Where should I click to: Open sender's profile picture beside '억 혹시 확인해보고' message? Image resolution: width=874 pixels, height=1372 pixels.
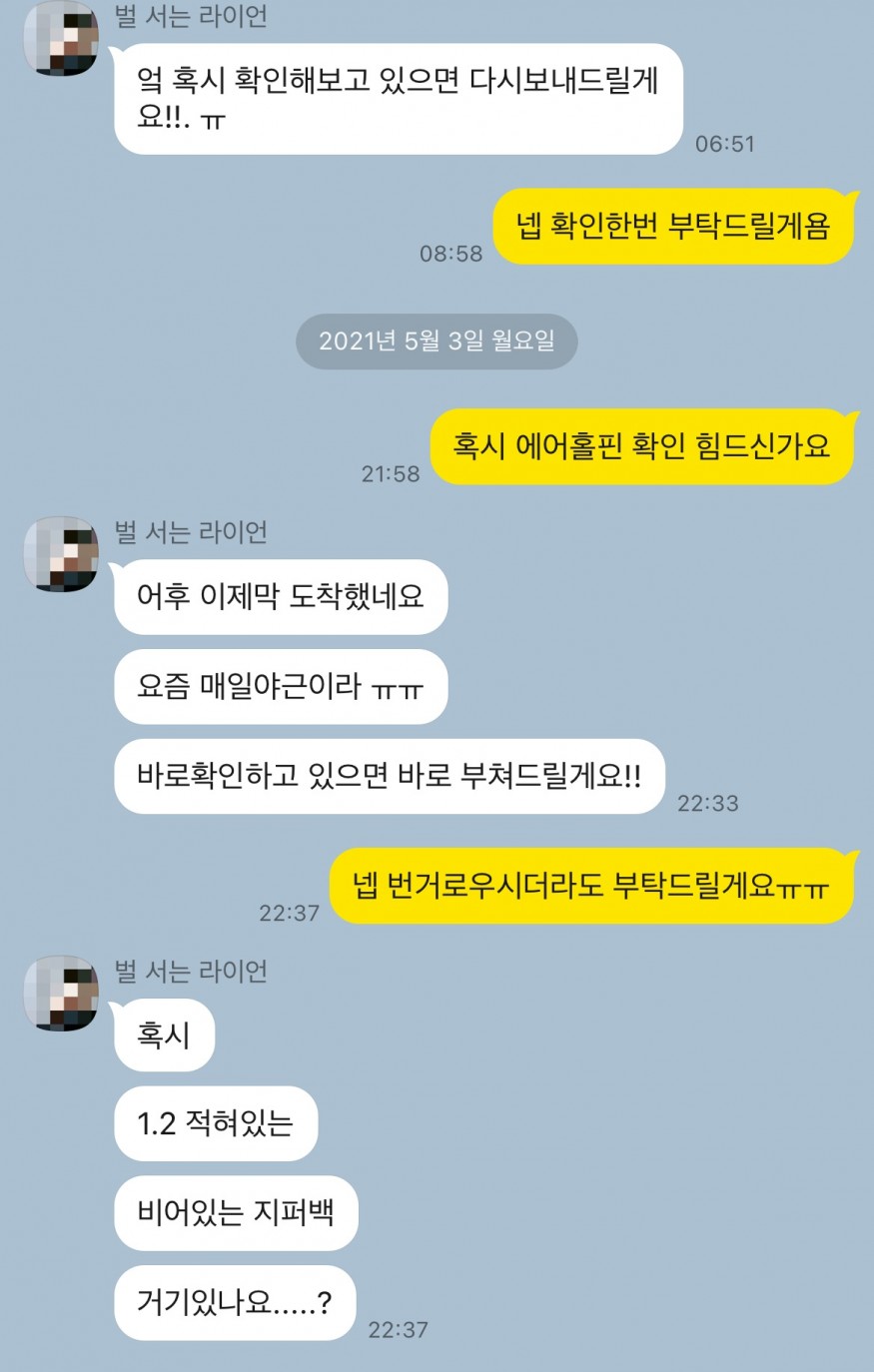click(61, 37)
